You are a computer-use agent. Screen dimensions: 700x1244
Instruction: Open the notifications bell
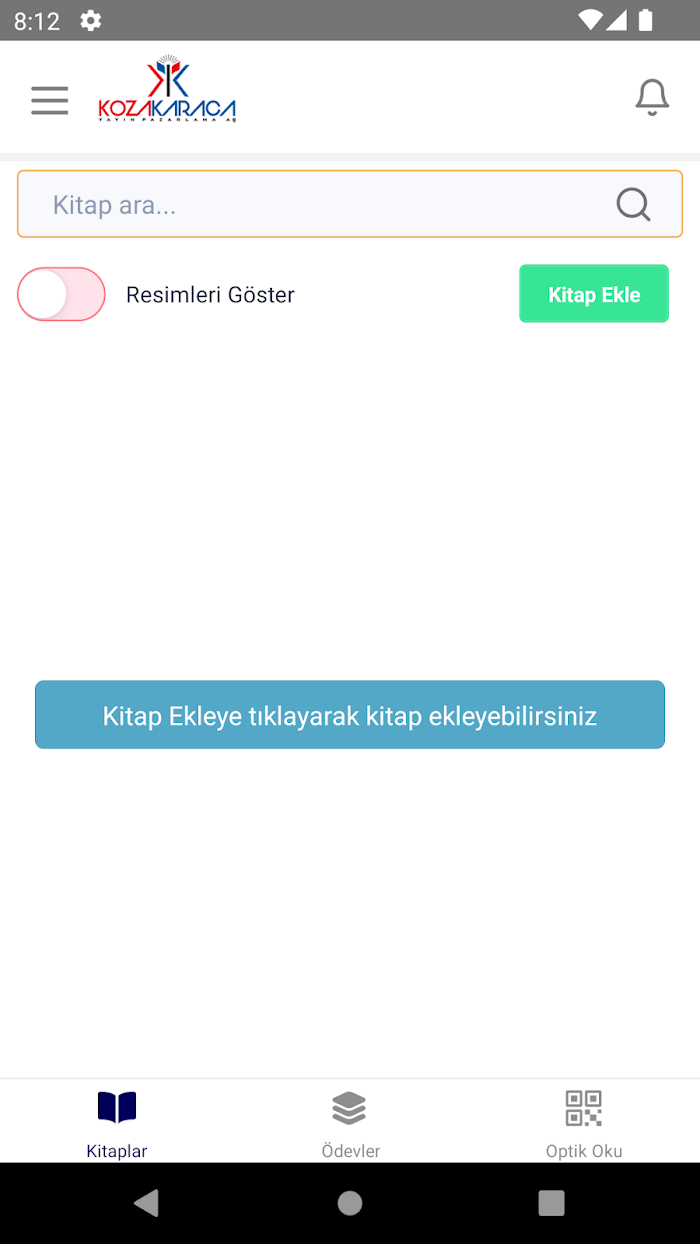click(x=652, y=97)
